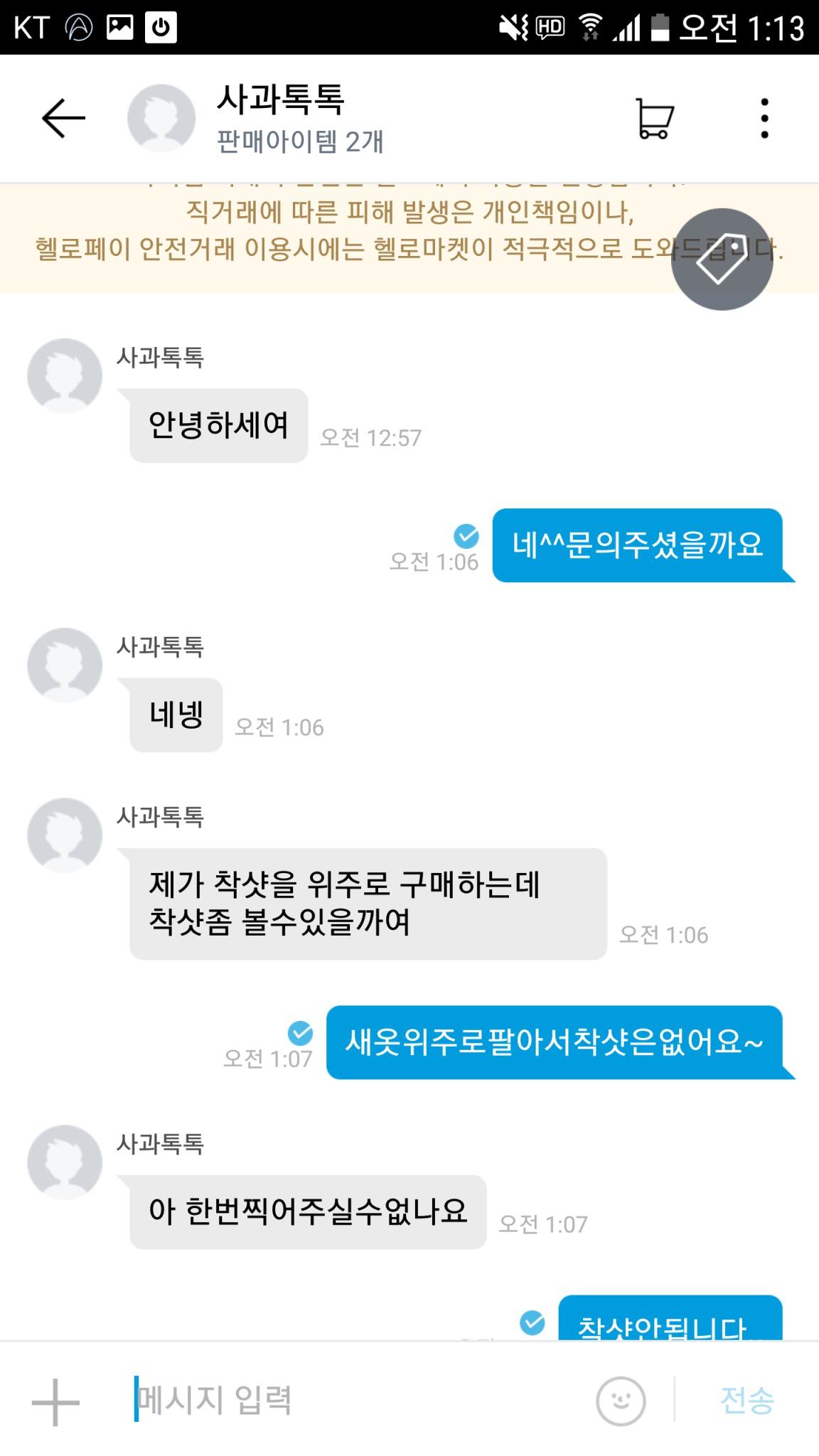Viewport: 819px width, 1456px height.
Task: Go back using the arrow icon
Action: [x=63, y=118]
